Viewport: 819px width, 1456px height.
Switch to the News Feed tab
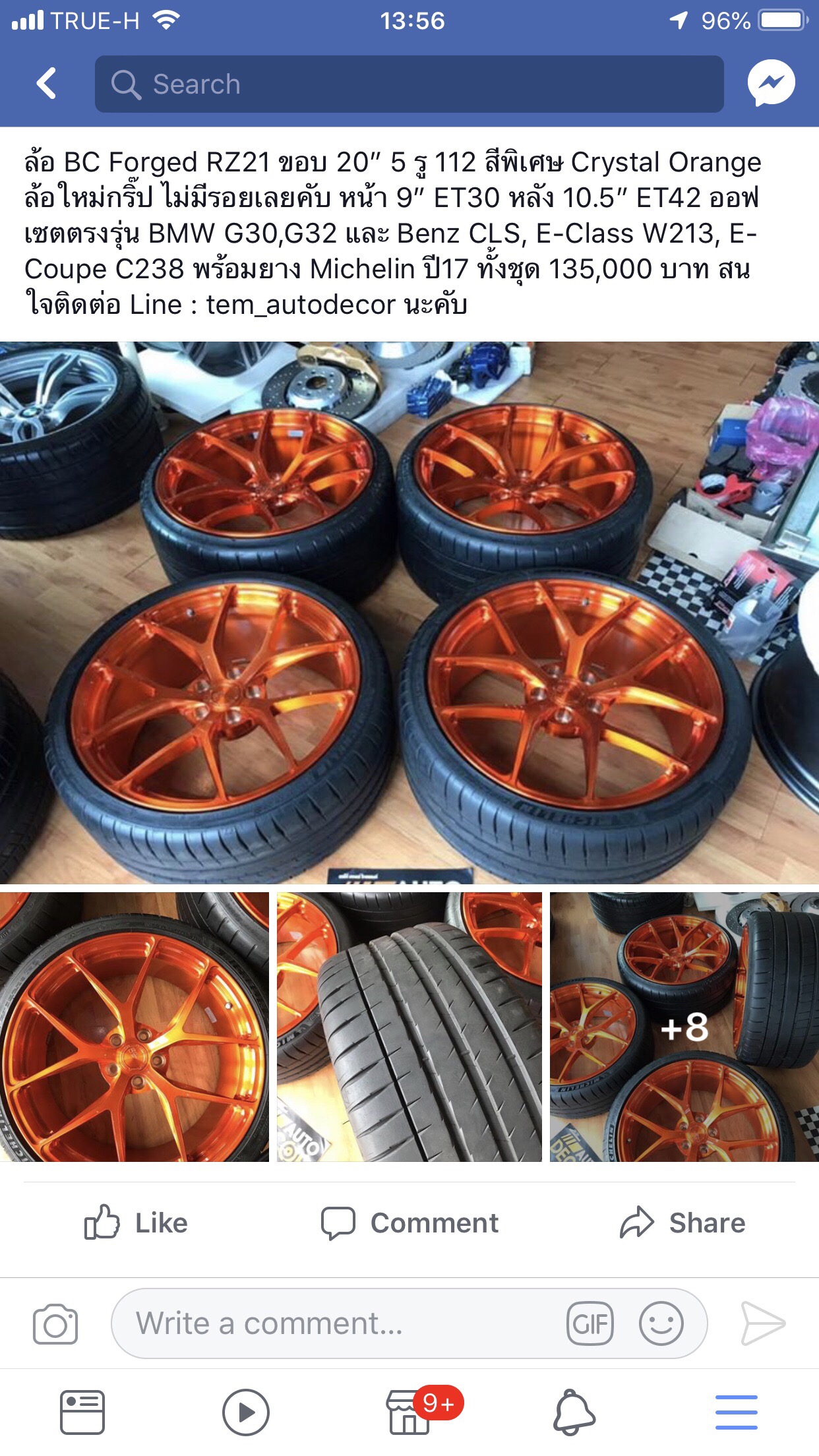82,1412
